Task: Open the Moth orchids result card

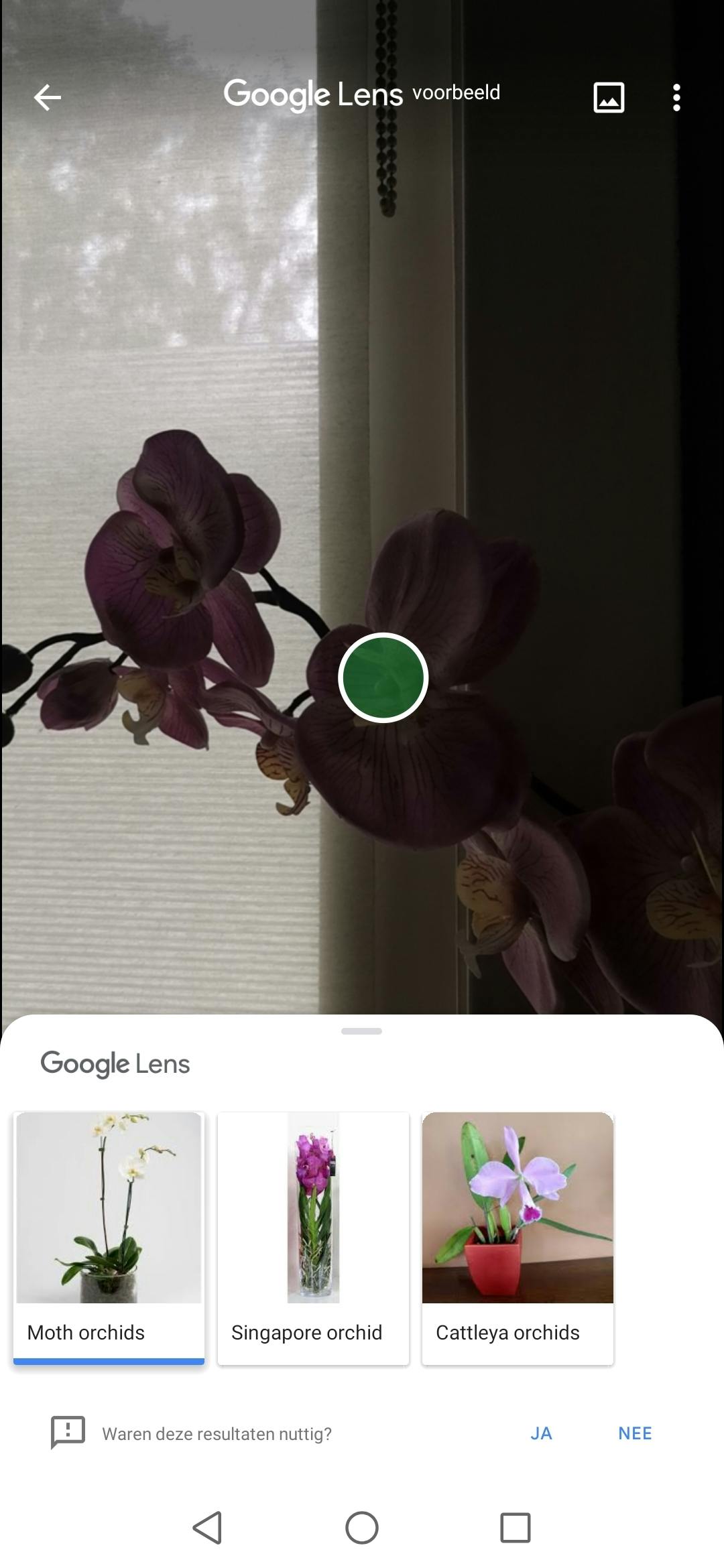Action: click(109, 1237)
